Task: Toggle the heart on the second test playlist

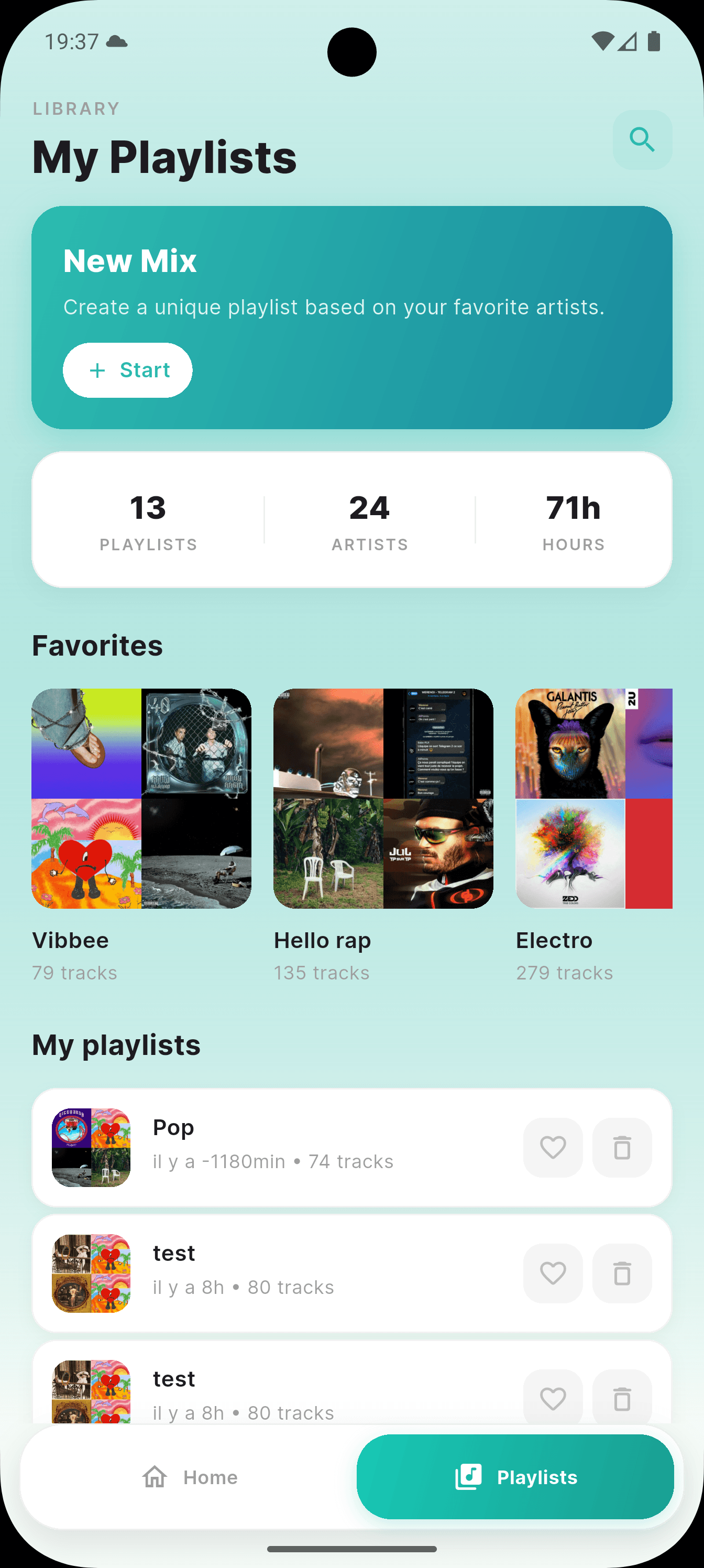Action: [553, 1398]
